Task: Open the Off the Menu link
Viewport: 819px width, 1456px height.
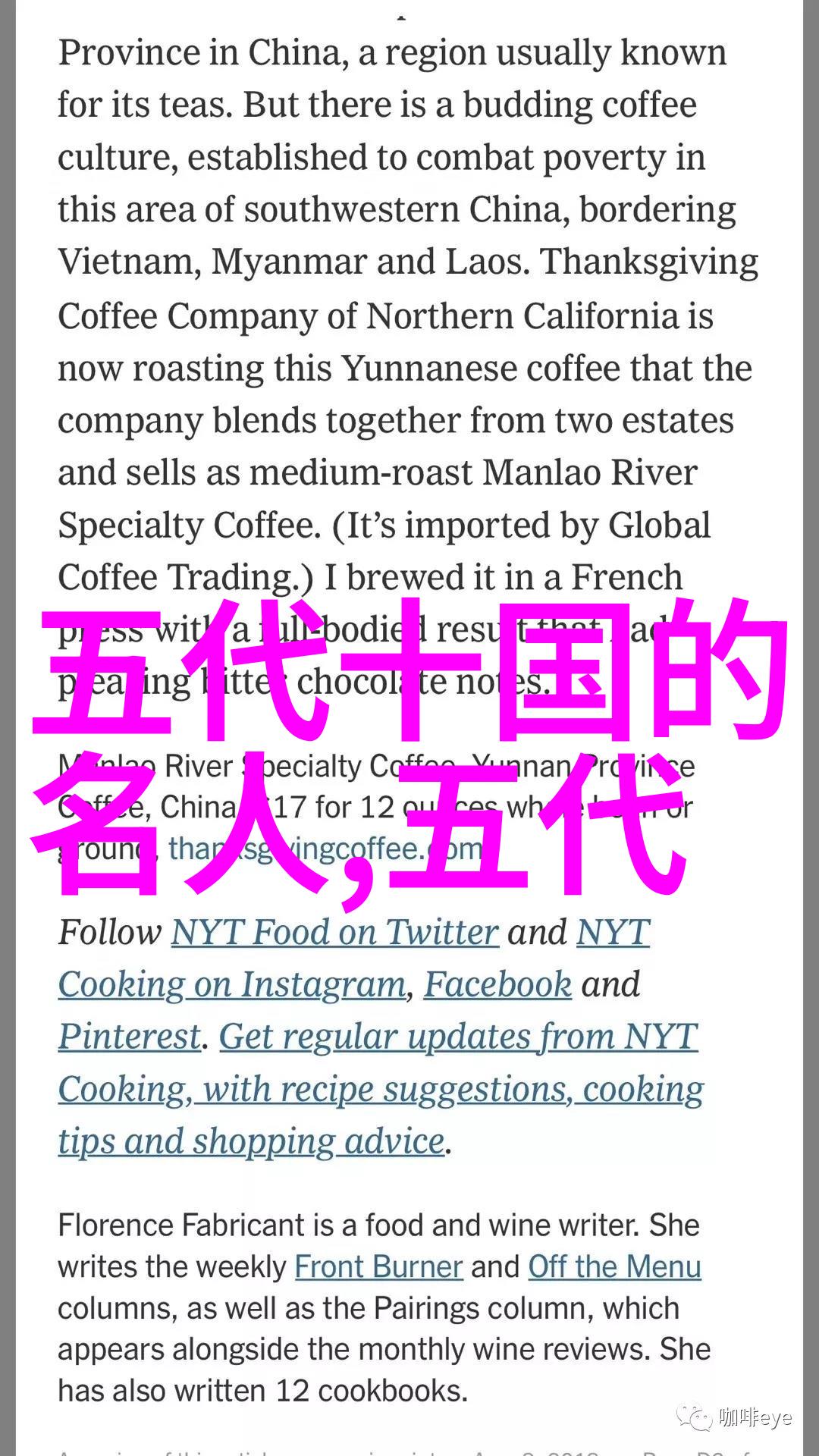Action: 614,1266
